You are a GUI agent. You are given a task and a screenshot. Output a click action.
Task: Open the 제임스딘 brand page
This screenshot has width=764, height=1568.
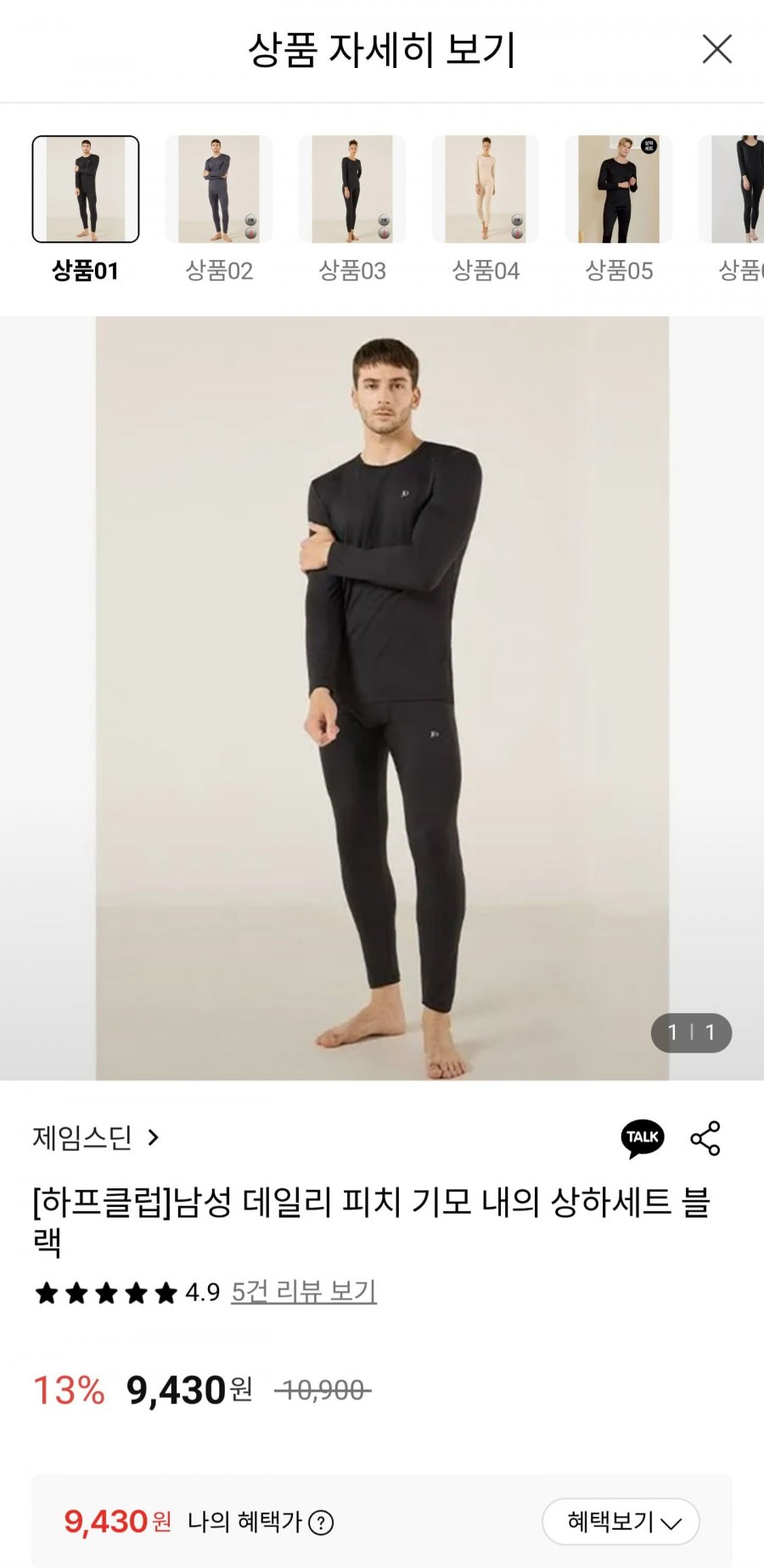[x=95, y=1137]
